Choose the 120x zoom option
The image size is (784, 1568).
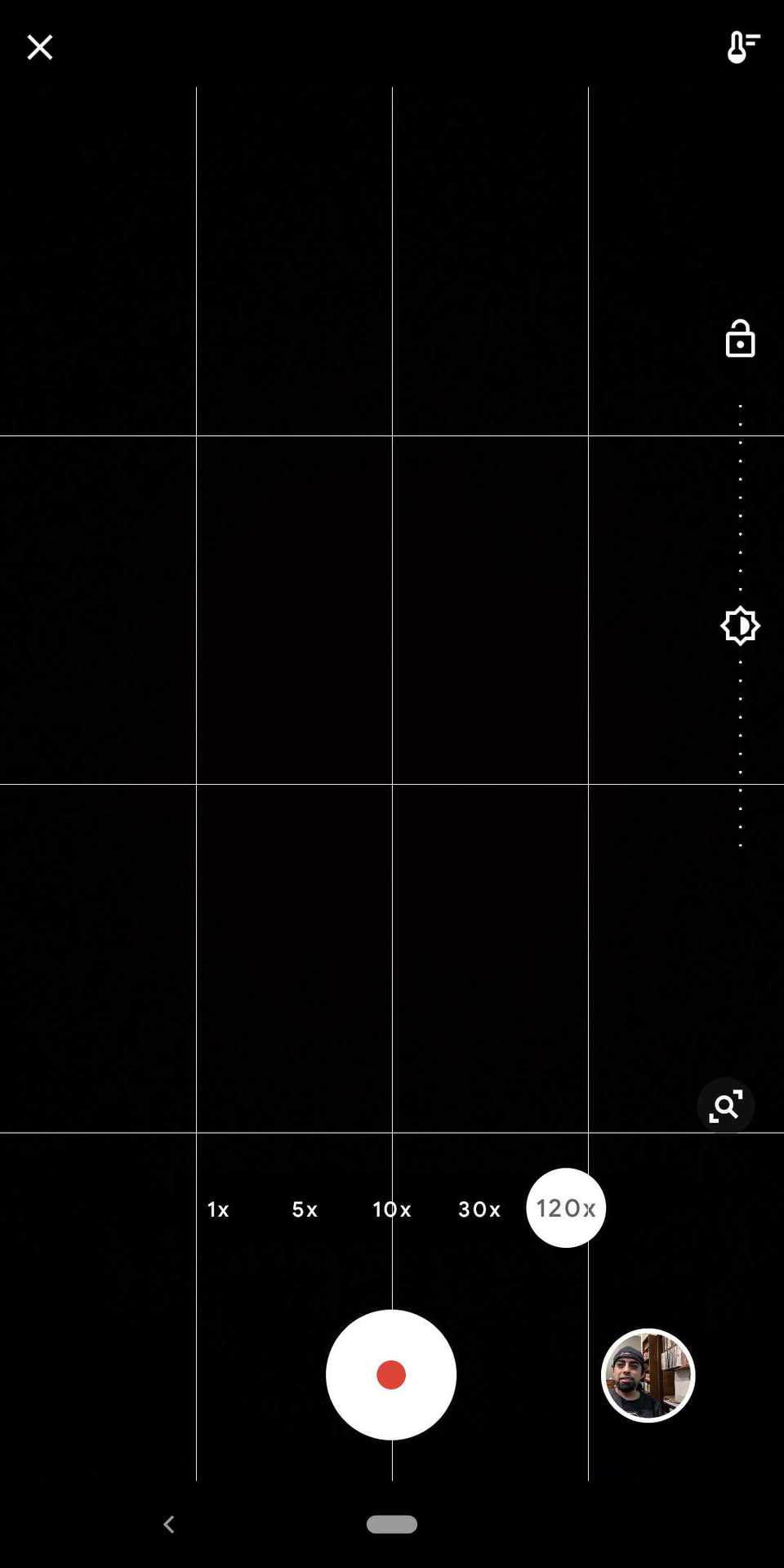point(566,1208)
